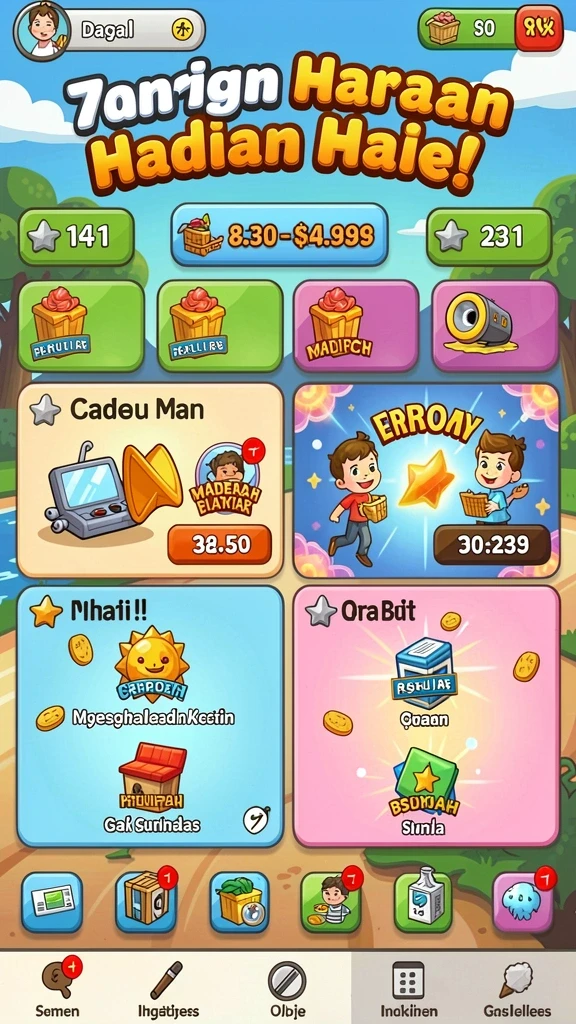Switch to the Inokinen tab
The width and height of the screenshot is (576, 1024).
point(409,988)
